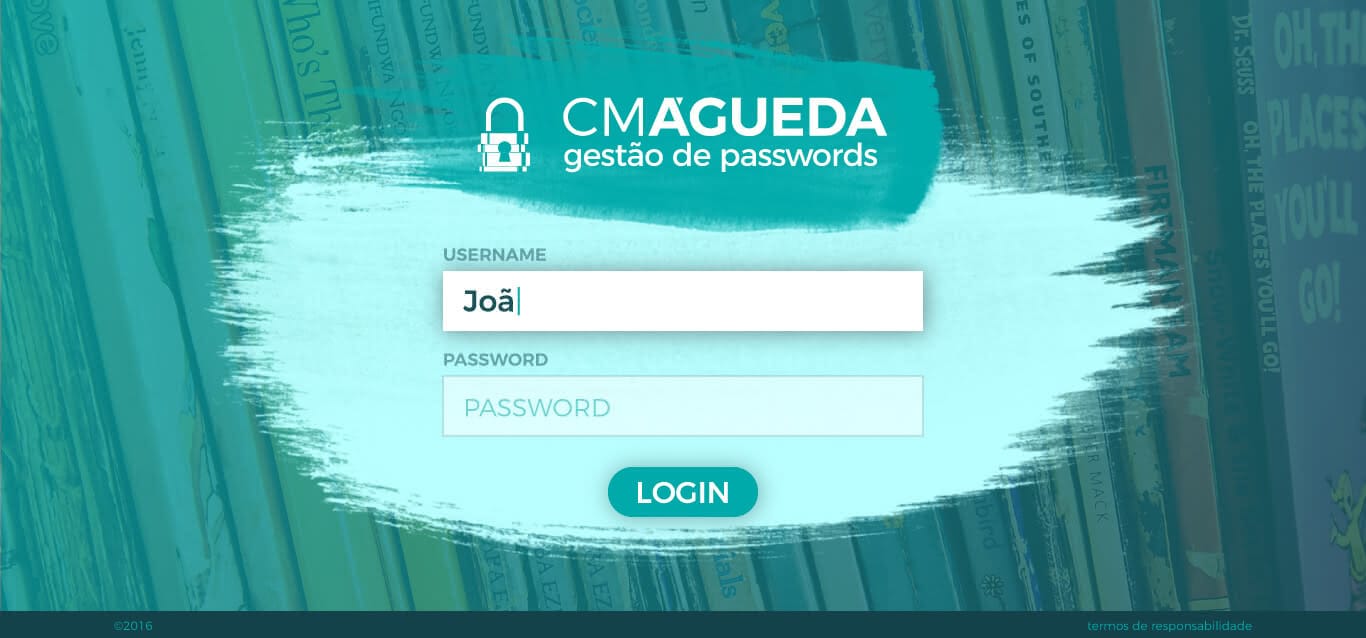Open termos de responsabilidade link

(1168, 626)
